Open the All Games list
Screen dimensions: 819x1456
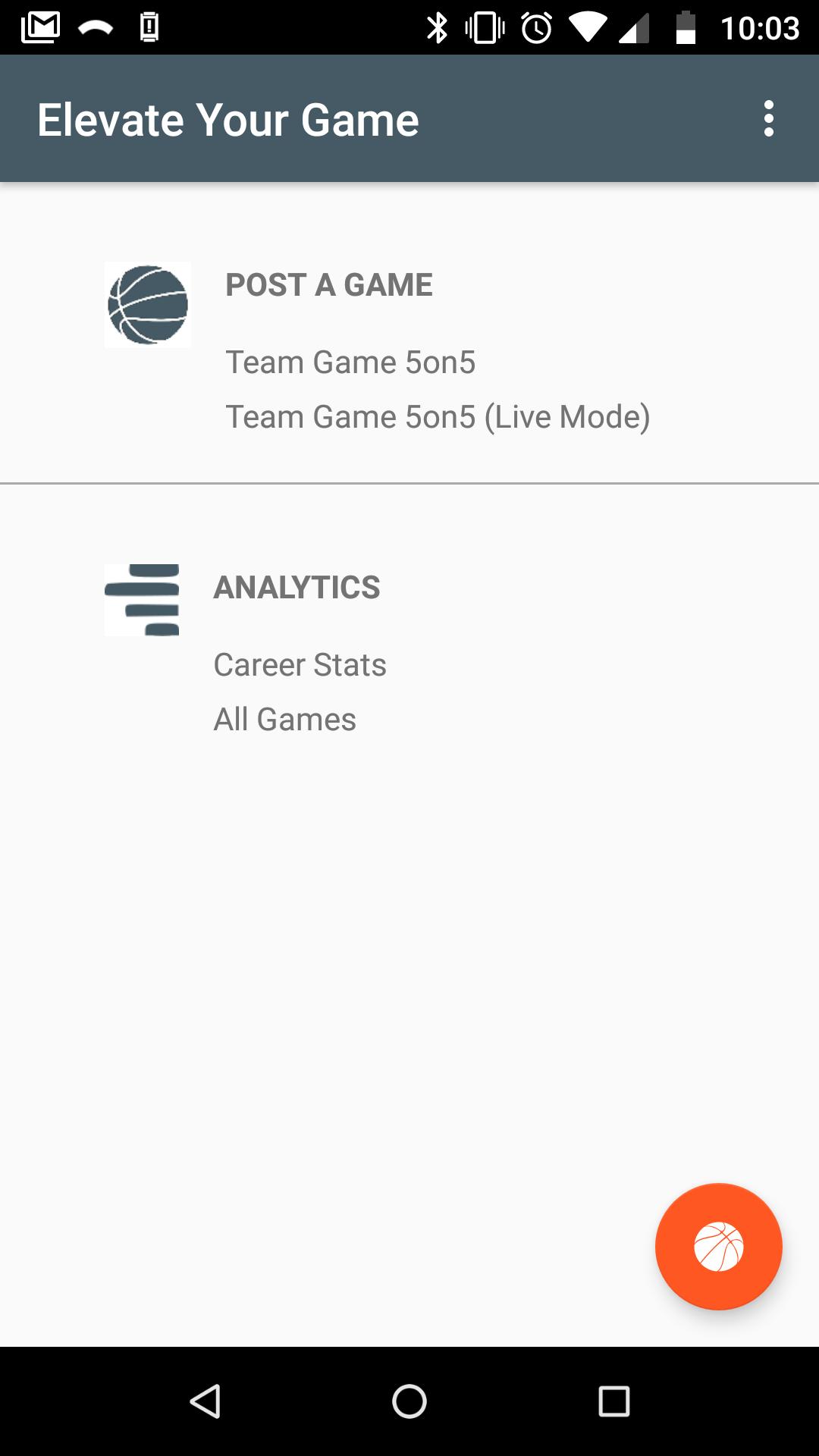pyautogui.click(x=285, y=718)
